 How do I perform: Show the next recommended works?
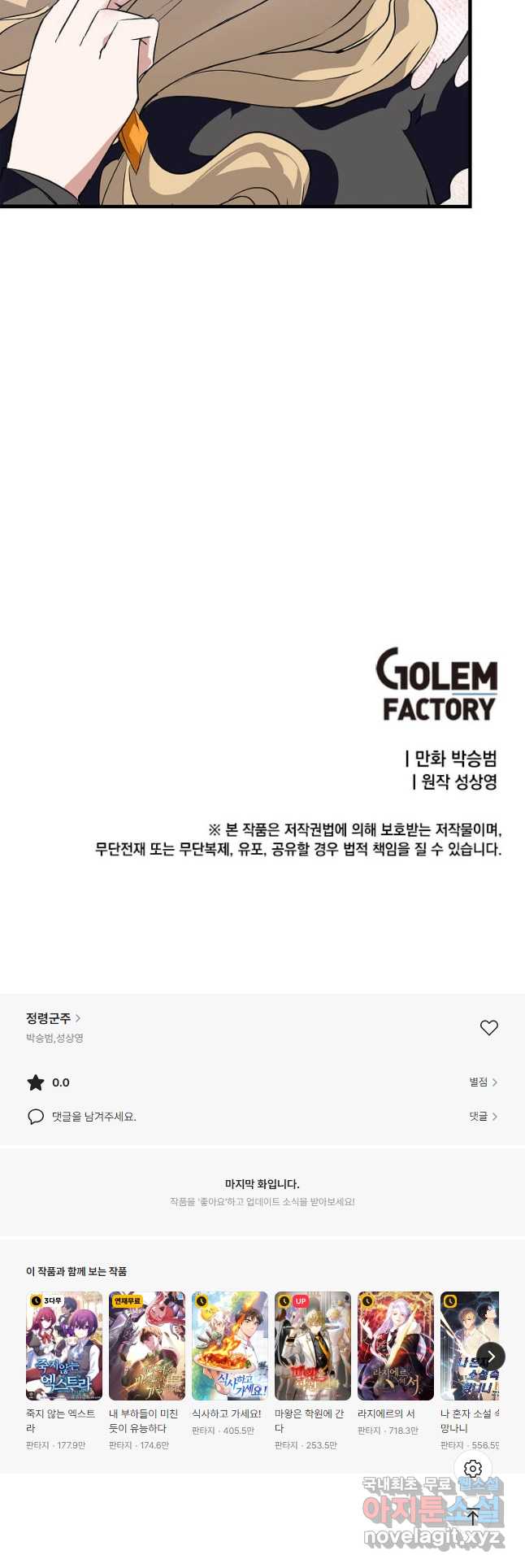(x=491, y=1357)
